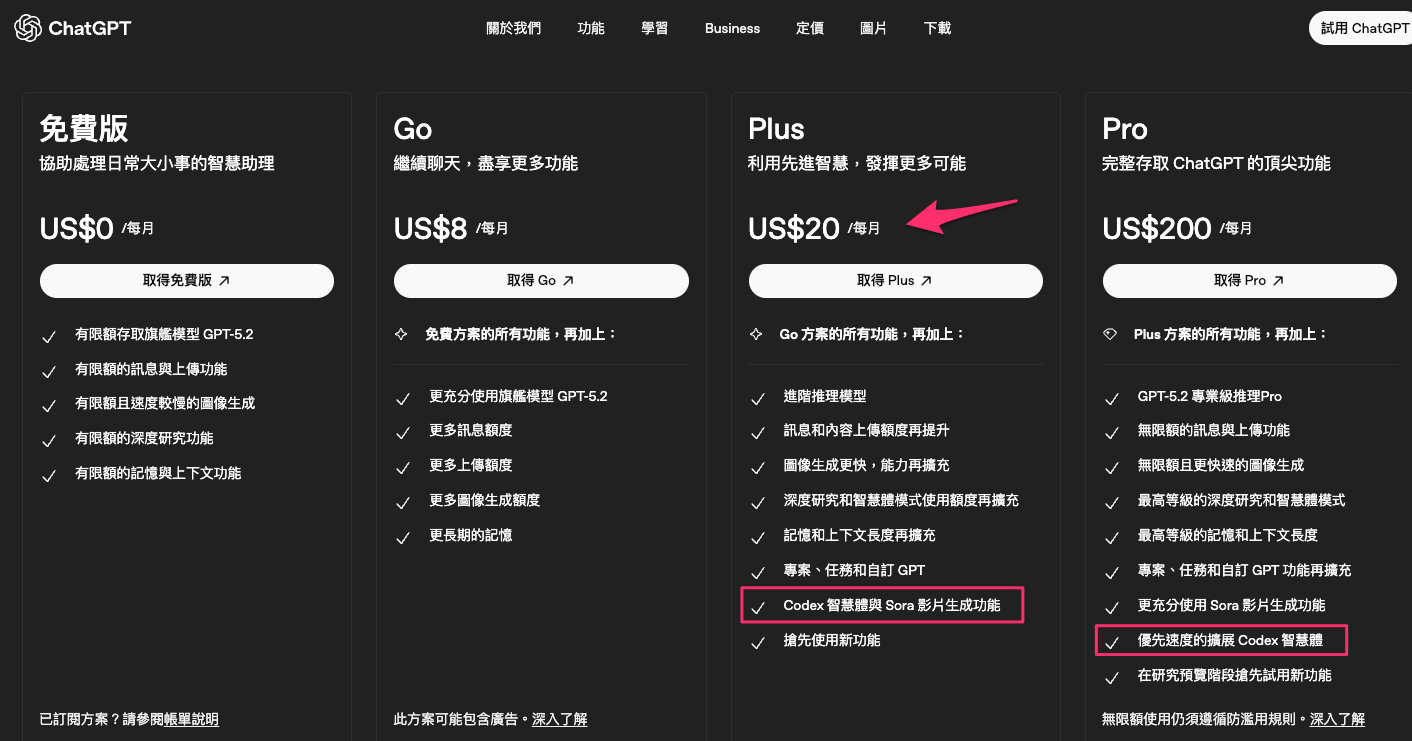The width and height of the screenshot is (1412, 741).
Task: Open the 圖片 navigation item
Action: click(x=873, y=28)
